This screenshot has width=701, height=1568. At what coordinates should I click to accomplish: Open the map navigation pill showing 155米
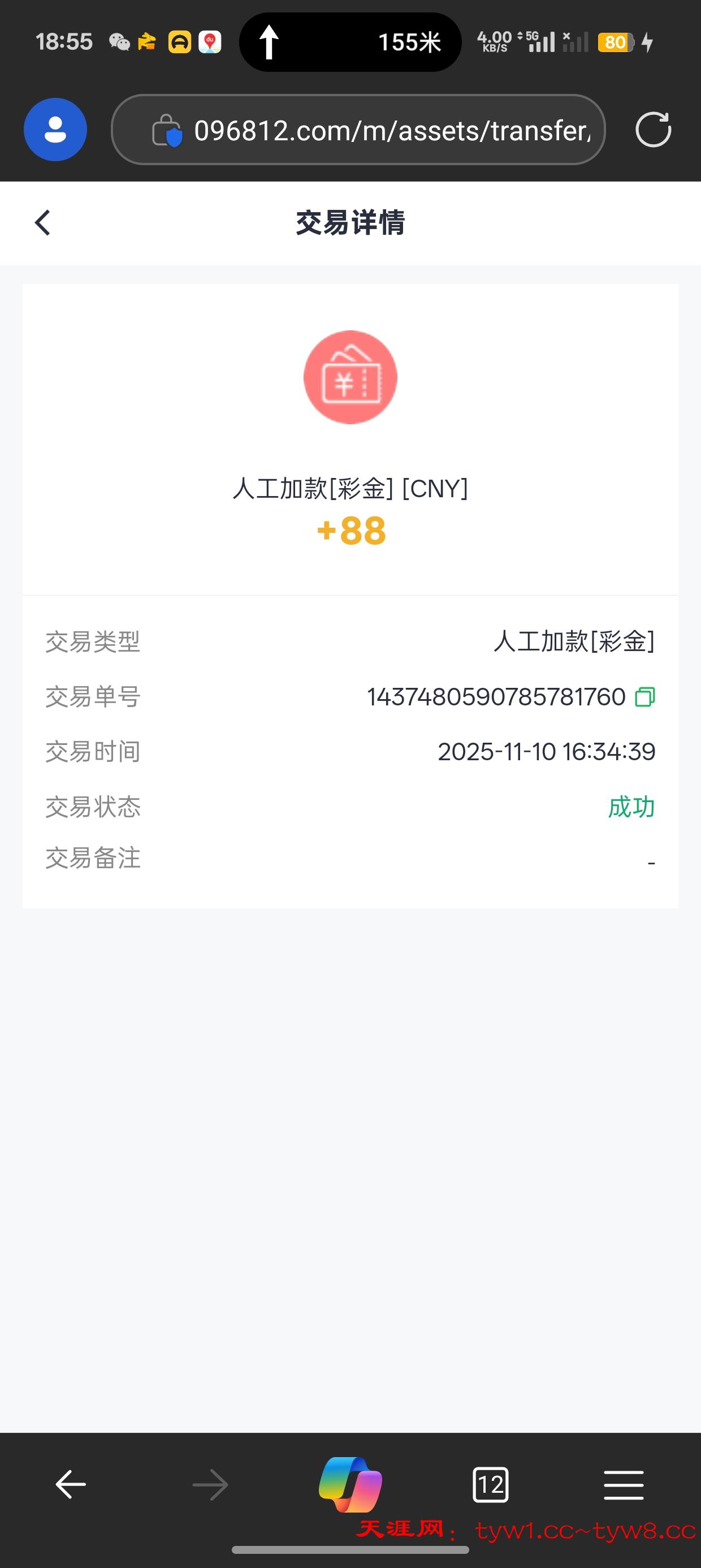click(350, 41)
